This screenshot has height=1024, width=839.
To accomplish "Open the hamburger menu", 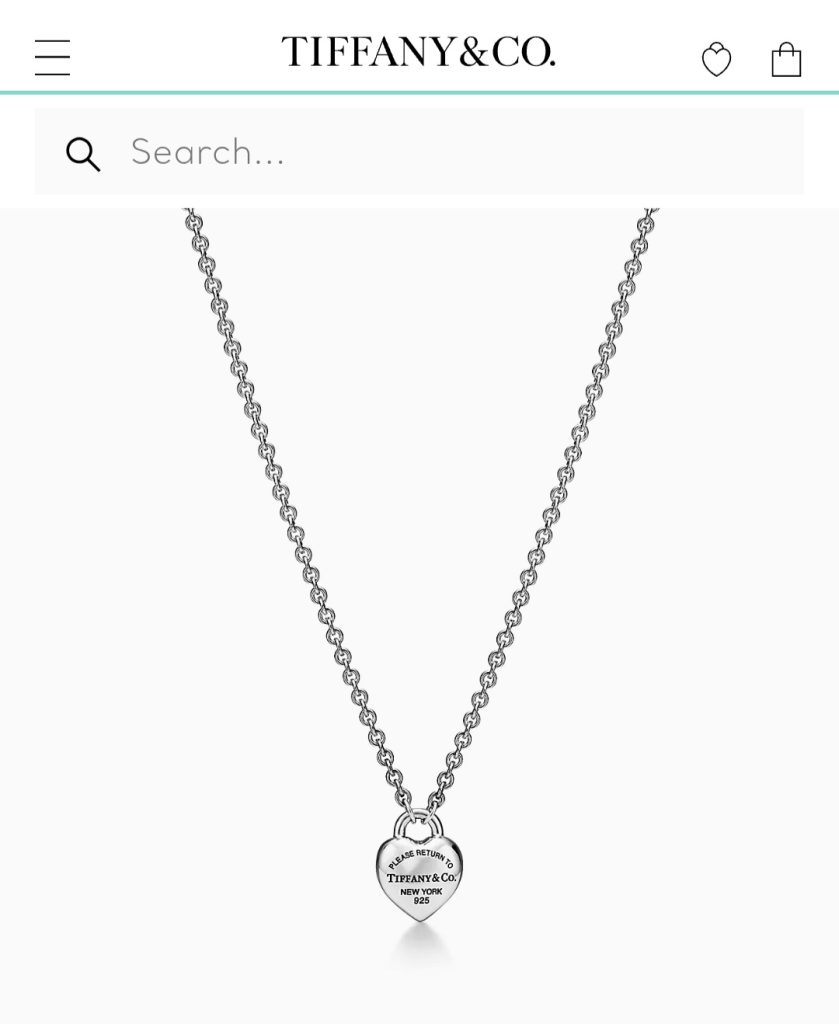I will 52,57.
